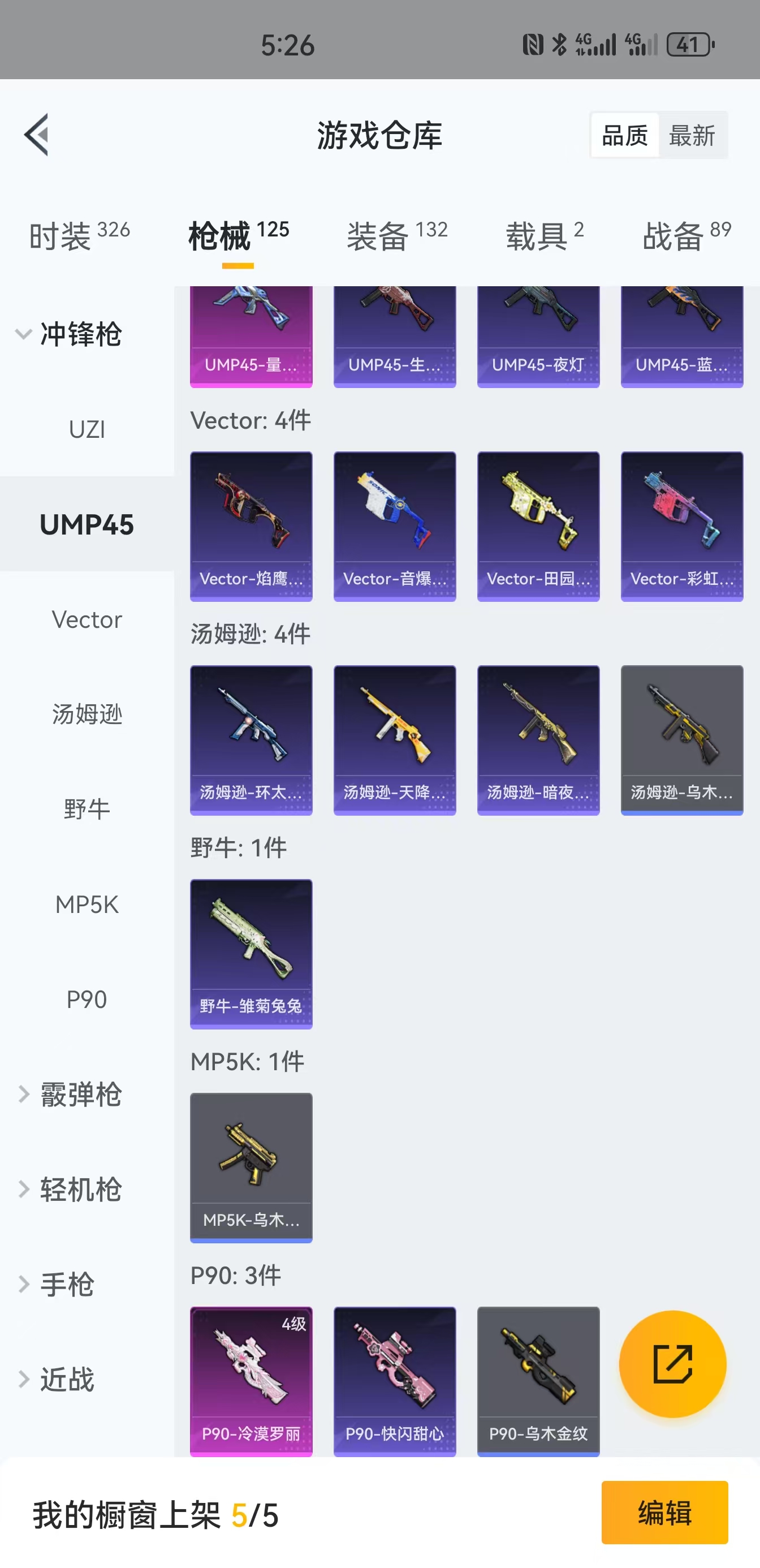This screenshot has width=760, height=1568.
Task: Click the Vector-音爆 skin thumbnail
Action: tap(394, 525)
